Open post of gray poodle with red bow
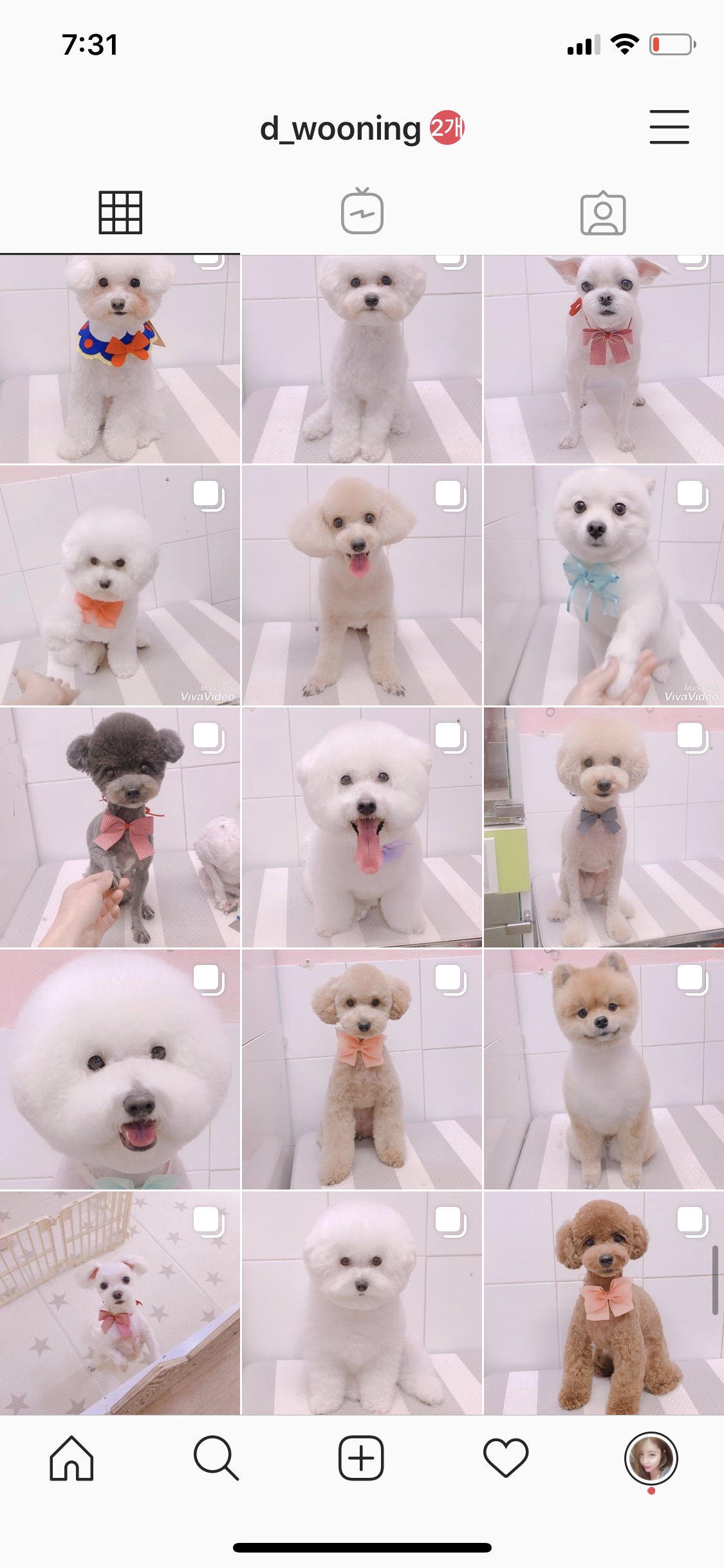724x1568 pixels. (x=120, y=827)
